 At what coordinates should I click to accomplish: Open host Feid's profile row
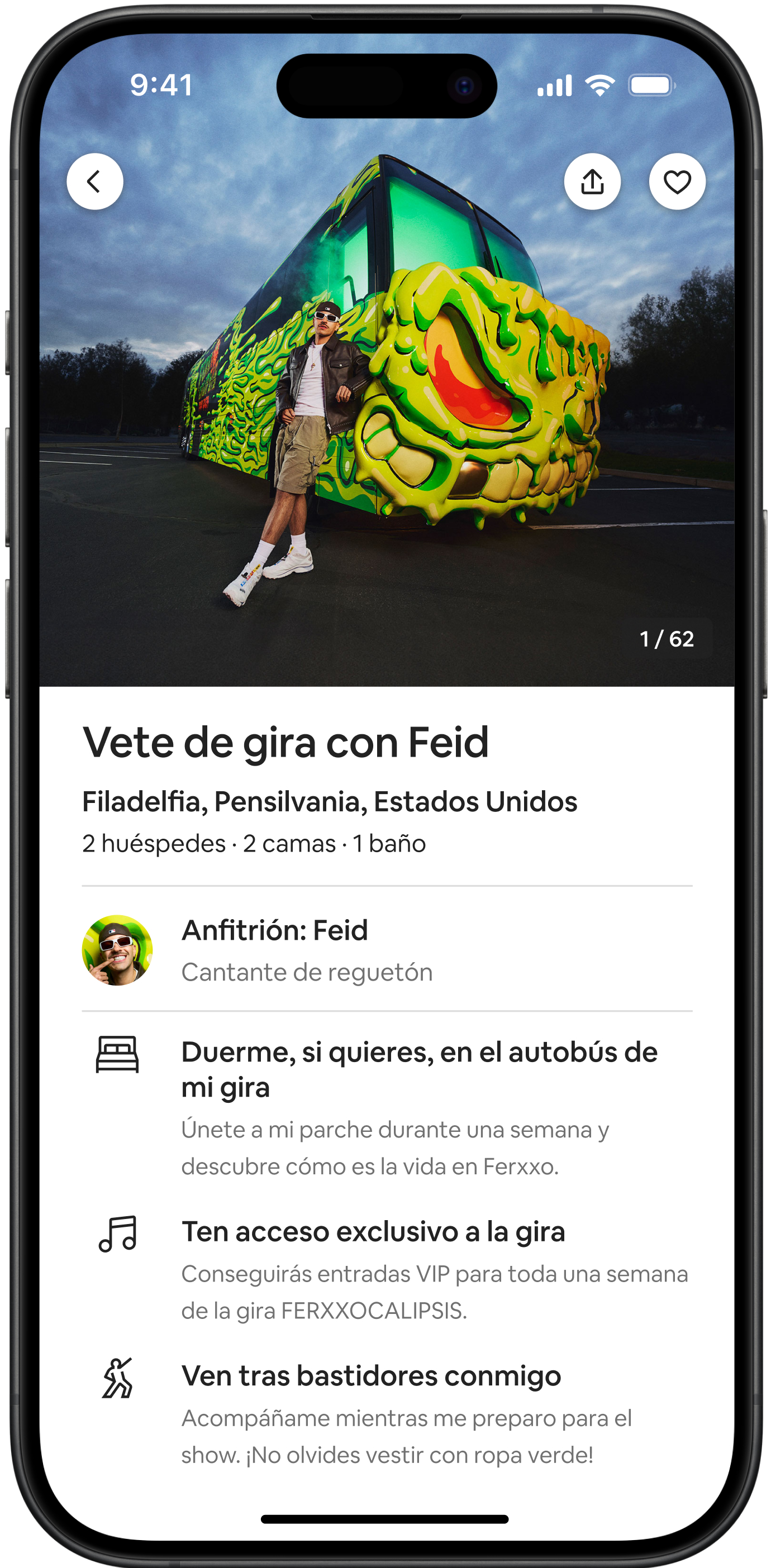(x=387, y=950)
